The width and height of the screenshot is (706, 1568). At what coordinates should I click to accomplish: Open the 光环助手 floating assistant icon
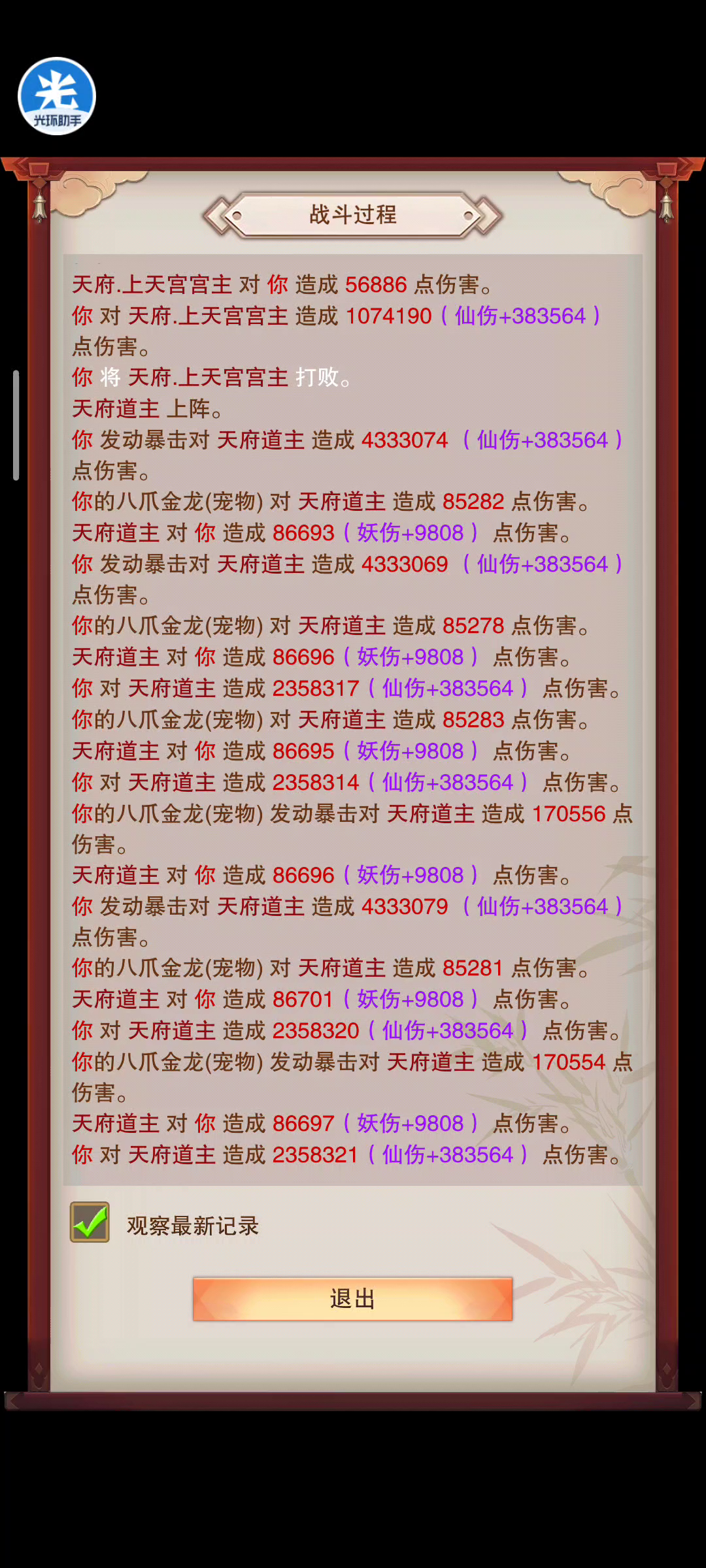pyautogui.click(x=57, y=96)
